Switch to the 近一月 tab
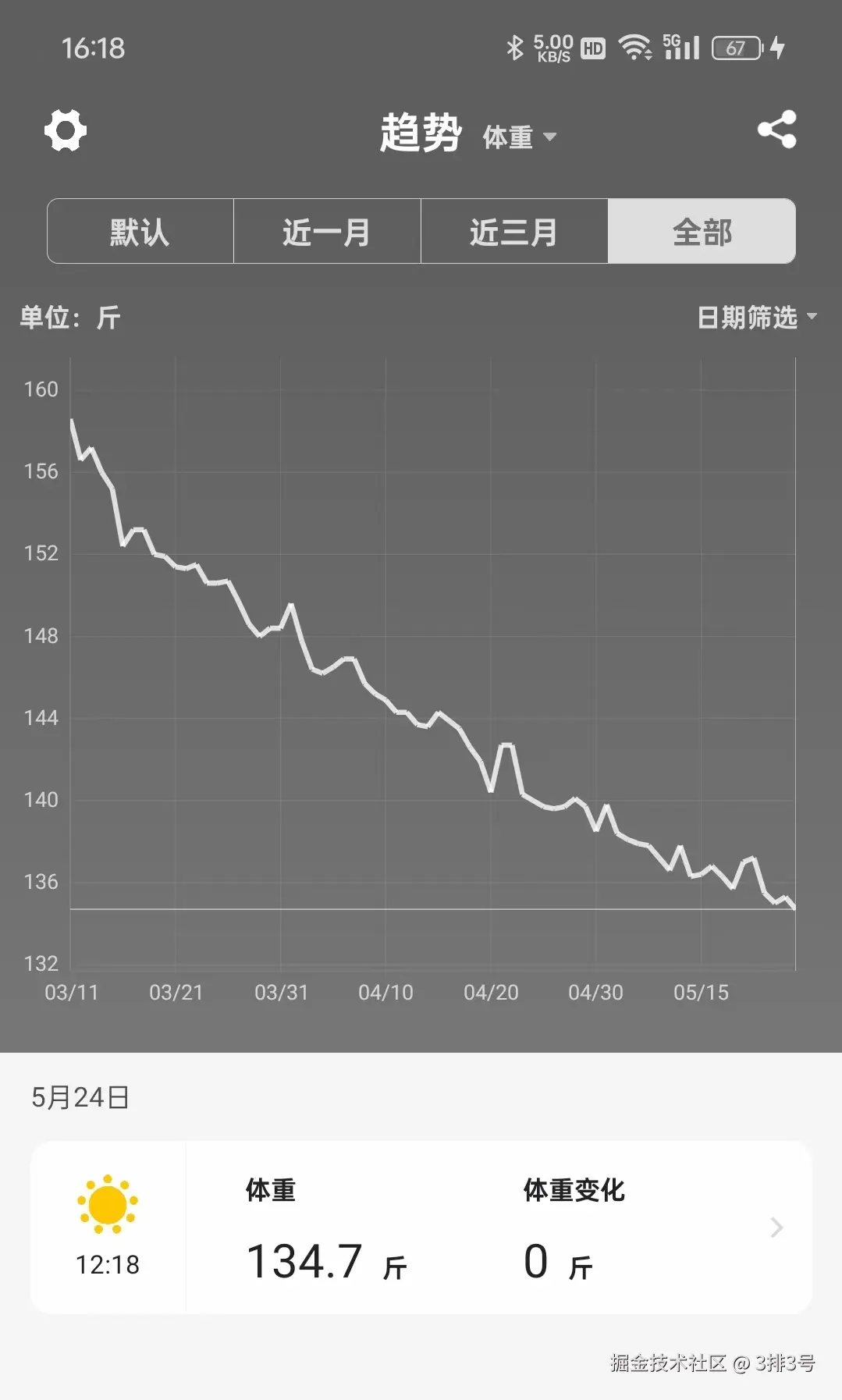Screen dimensions: 842x1400 click(x=327, y=232)
